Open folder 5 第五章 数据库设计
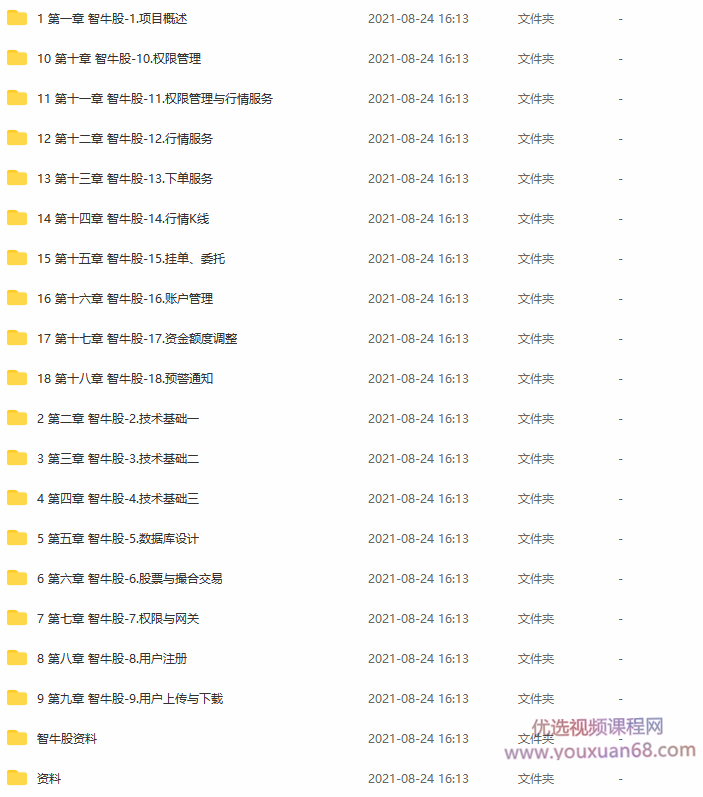This screenshot has height=797, width=703. pyautogui.click(x=118, y=539)
